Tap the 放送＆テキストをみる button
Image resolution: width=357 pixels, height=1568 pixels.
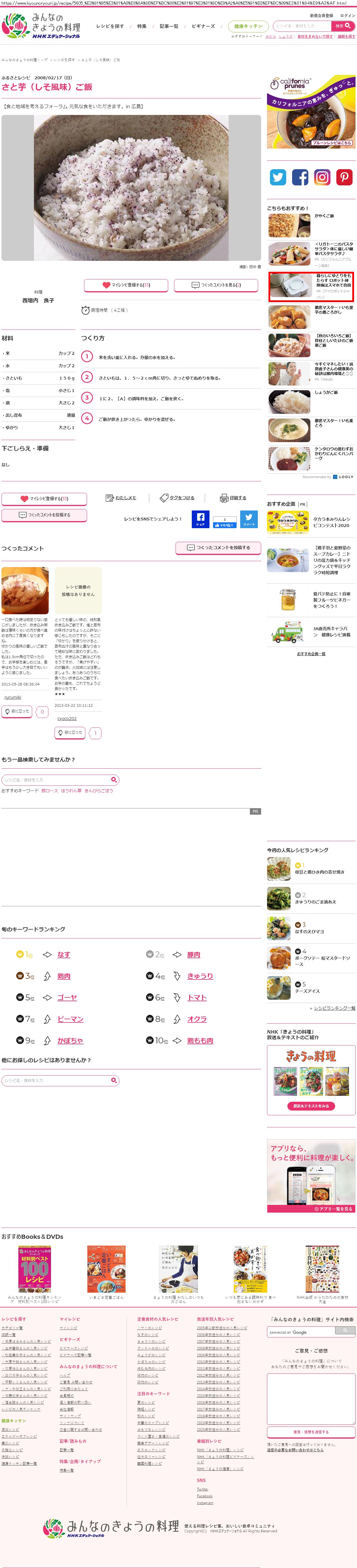point(311,1106)
